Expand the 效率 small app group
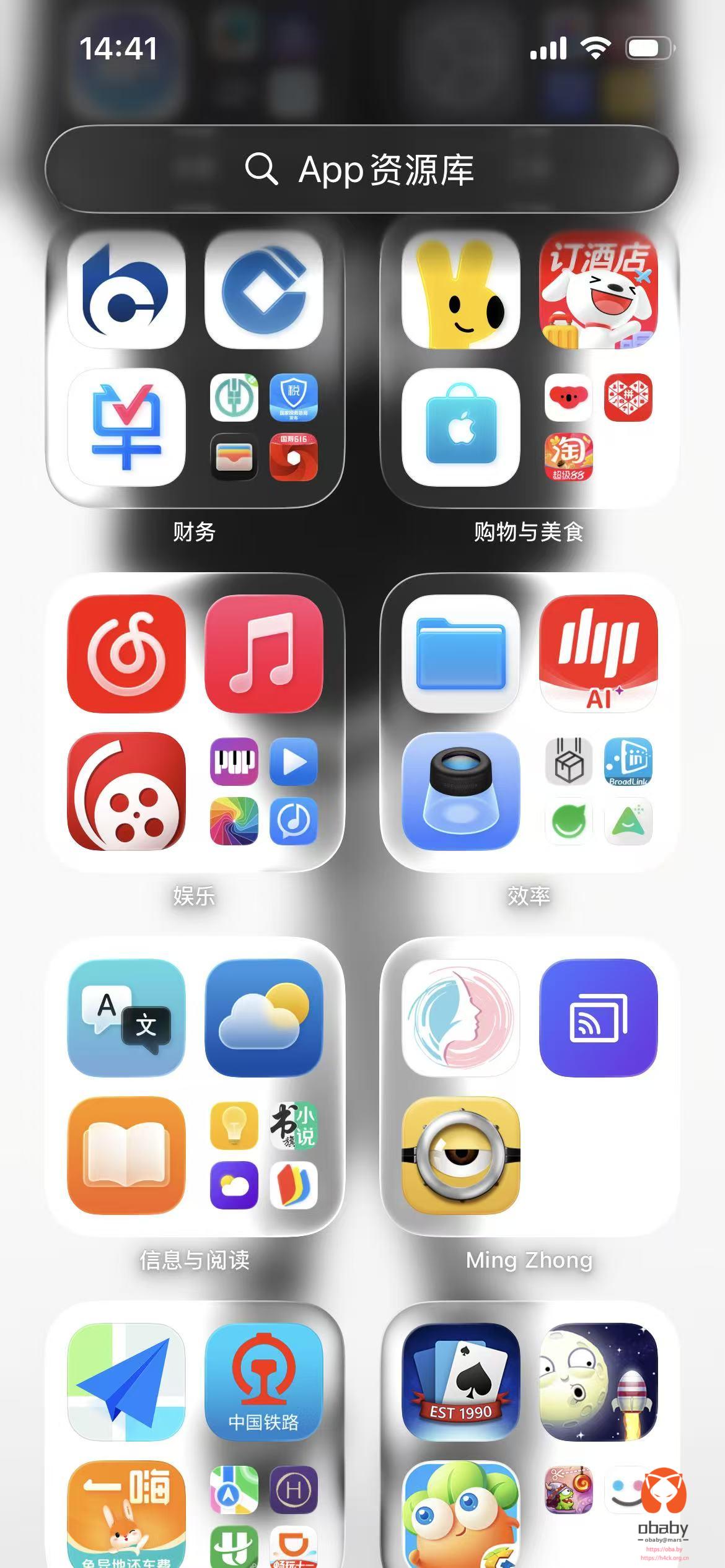The image size is (725, 1568). pyautogui.click(x=598, y=791)
